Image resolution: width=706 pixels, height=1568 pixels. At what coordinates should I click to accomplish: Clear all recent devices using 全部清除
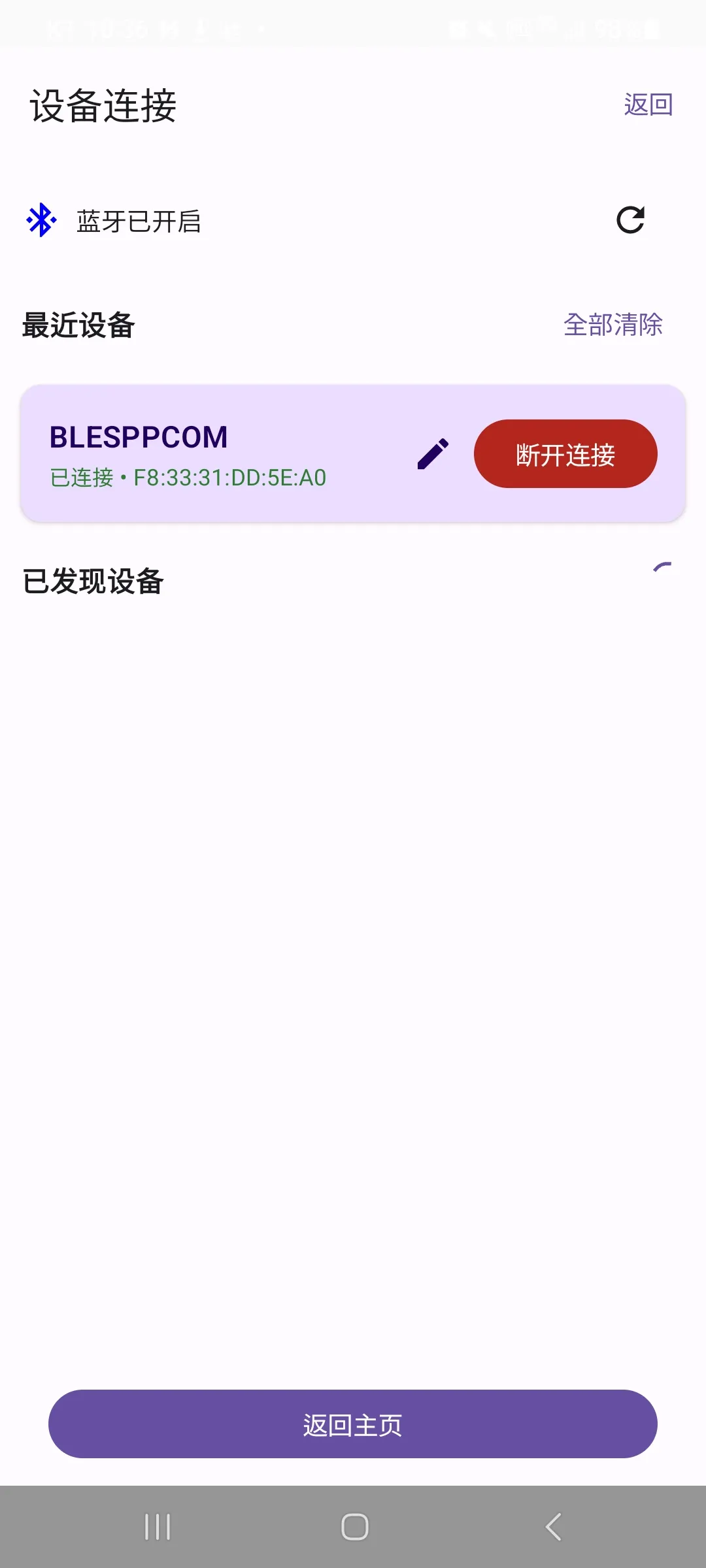click(614, 325)
